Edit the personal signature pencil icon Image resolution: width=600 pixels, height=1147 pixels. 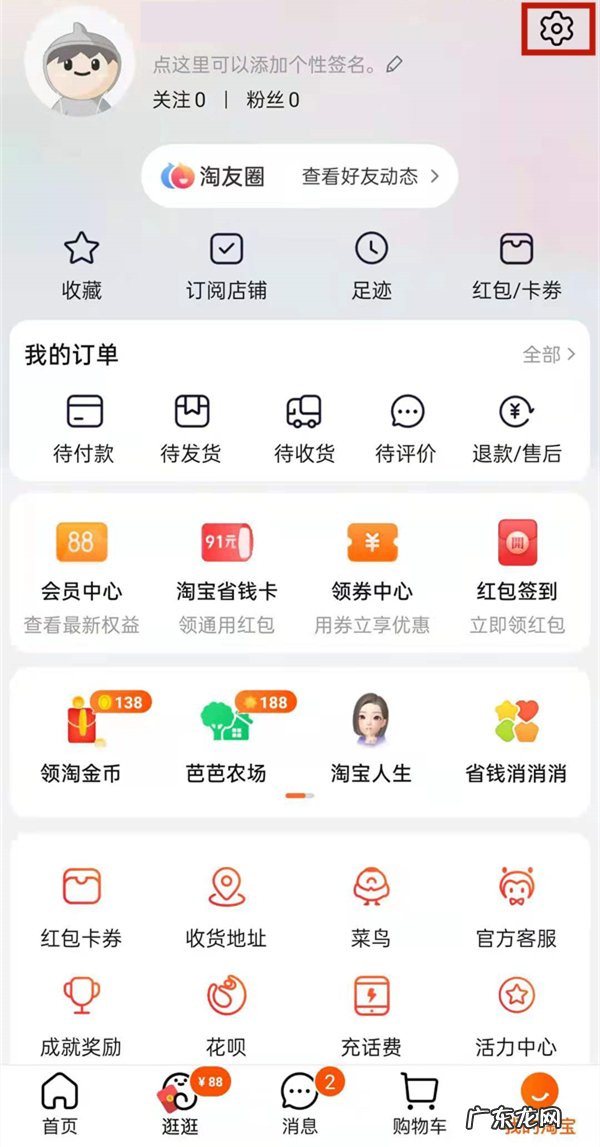pos(395,65)
